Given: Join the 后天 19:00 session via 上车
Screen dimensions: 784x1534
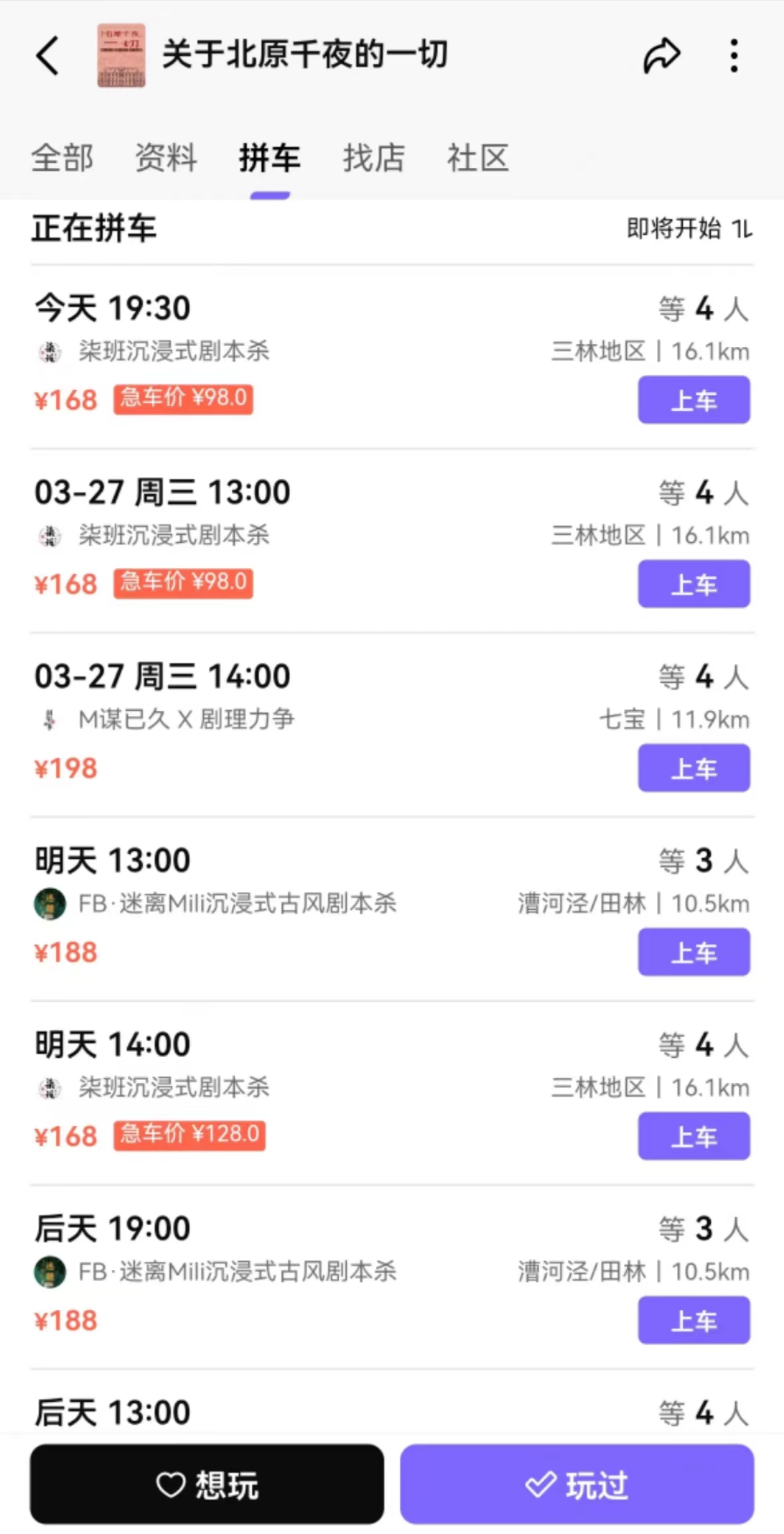Looking at the screenshot, I should click(x=693, y=1321).
